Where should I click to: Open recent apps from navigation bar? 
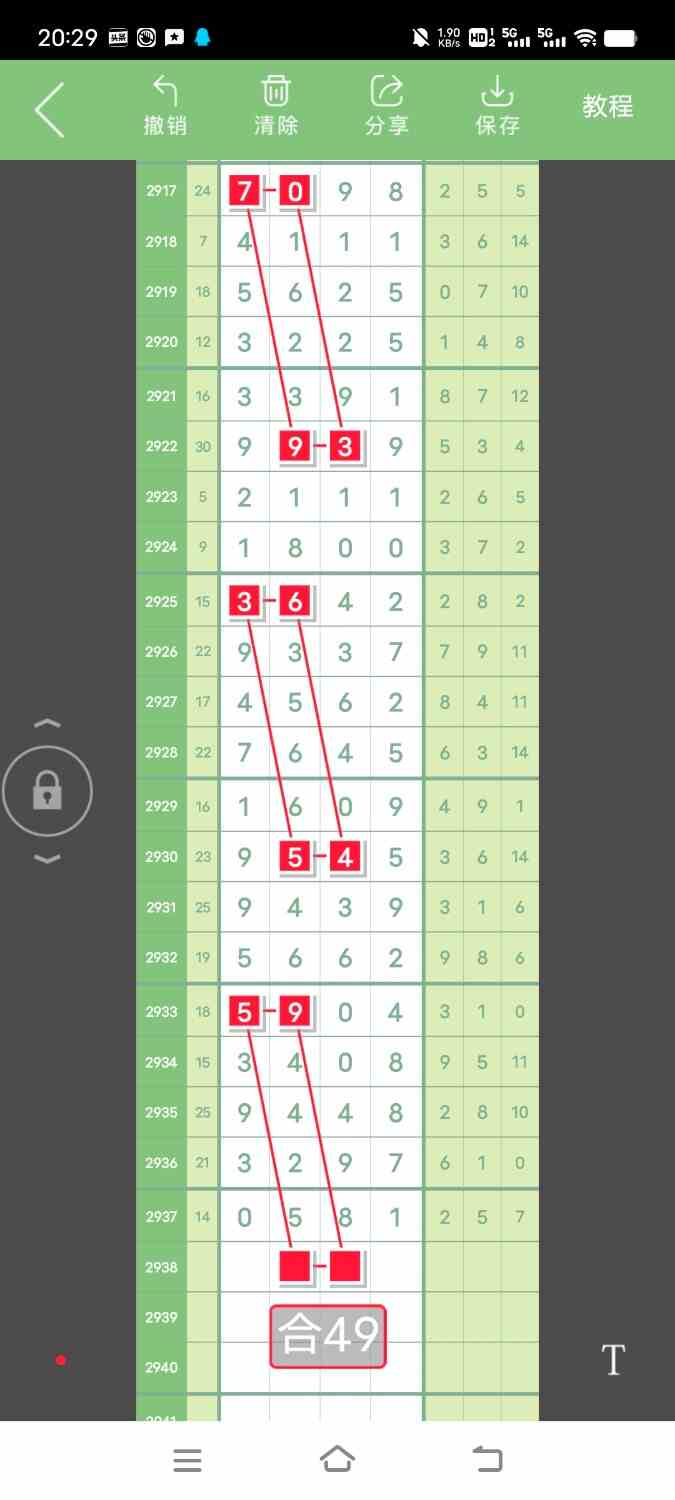click(x=188, y=1460)
